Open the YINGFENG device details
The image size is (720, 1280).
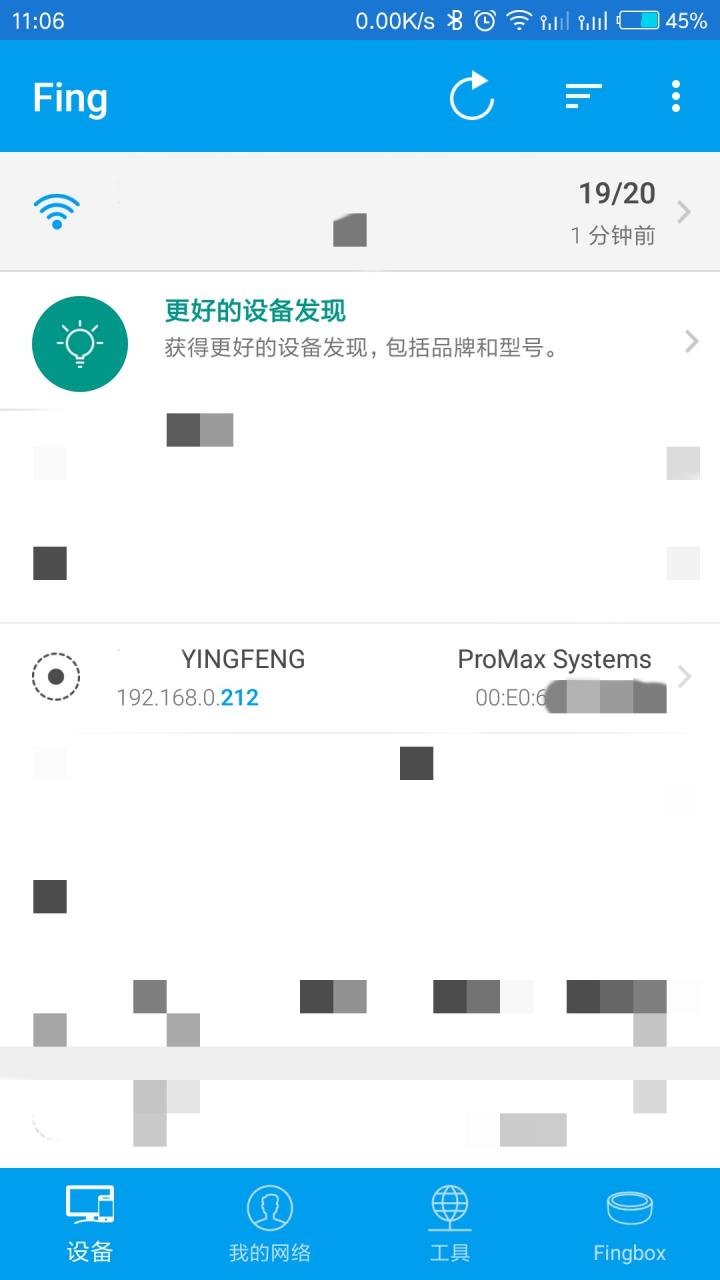pyautogui.click(x=360, y=677)
